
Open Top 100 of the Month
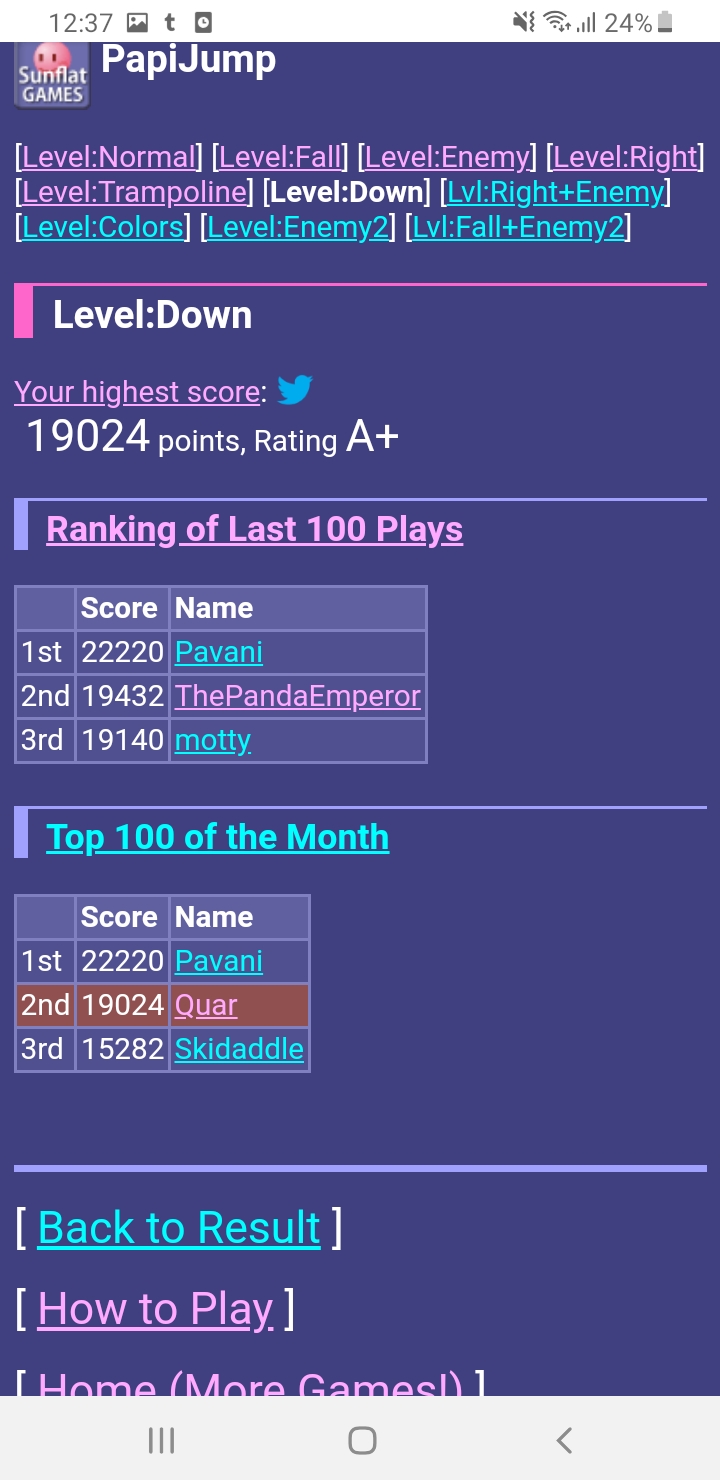217,837
